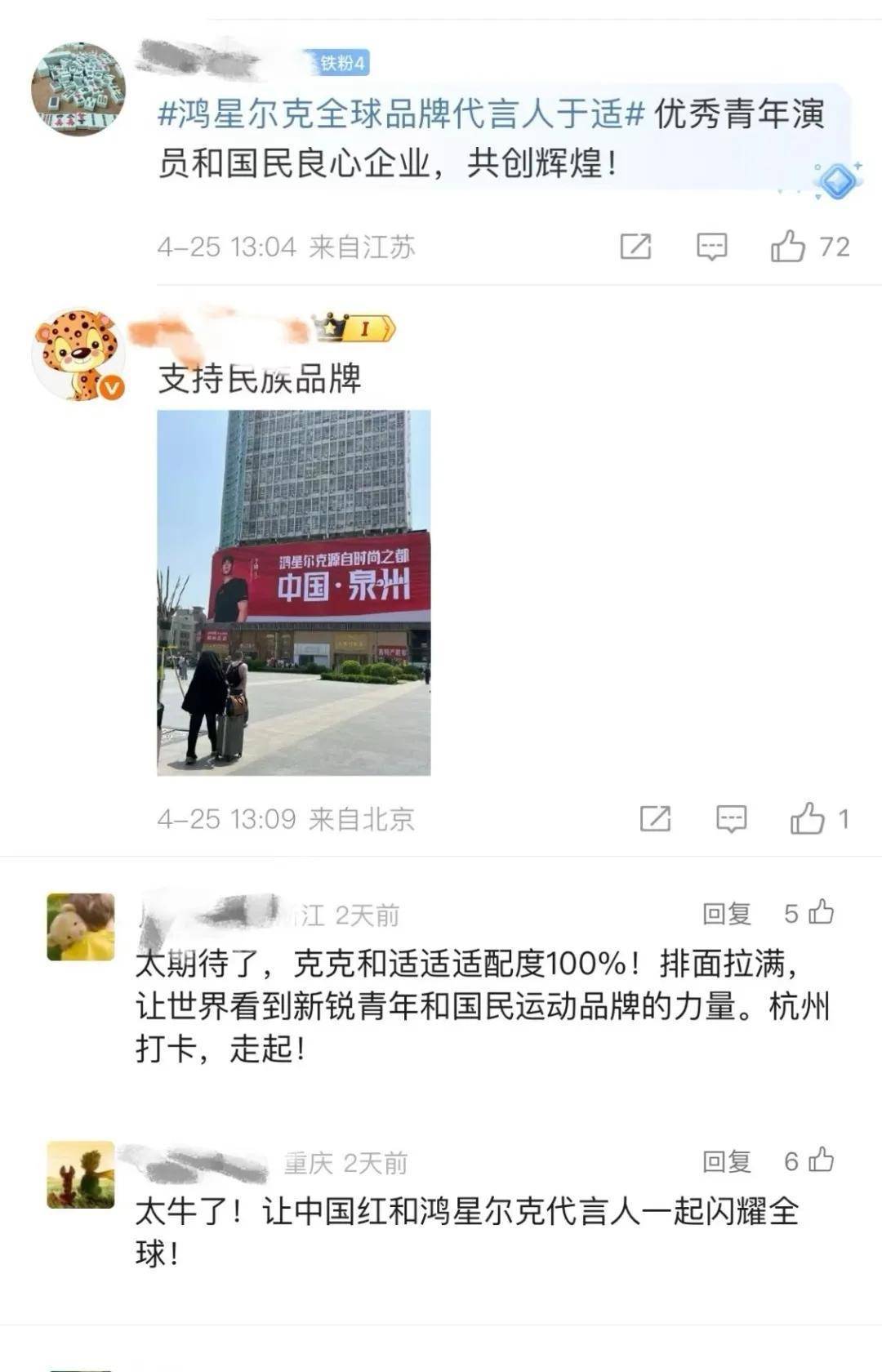Open the mahjong avatar profile
Image resolution: width=882 pixels, height=1372 pixels.
(78, 89)
